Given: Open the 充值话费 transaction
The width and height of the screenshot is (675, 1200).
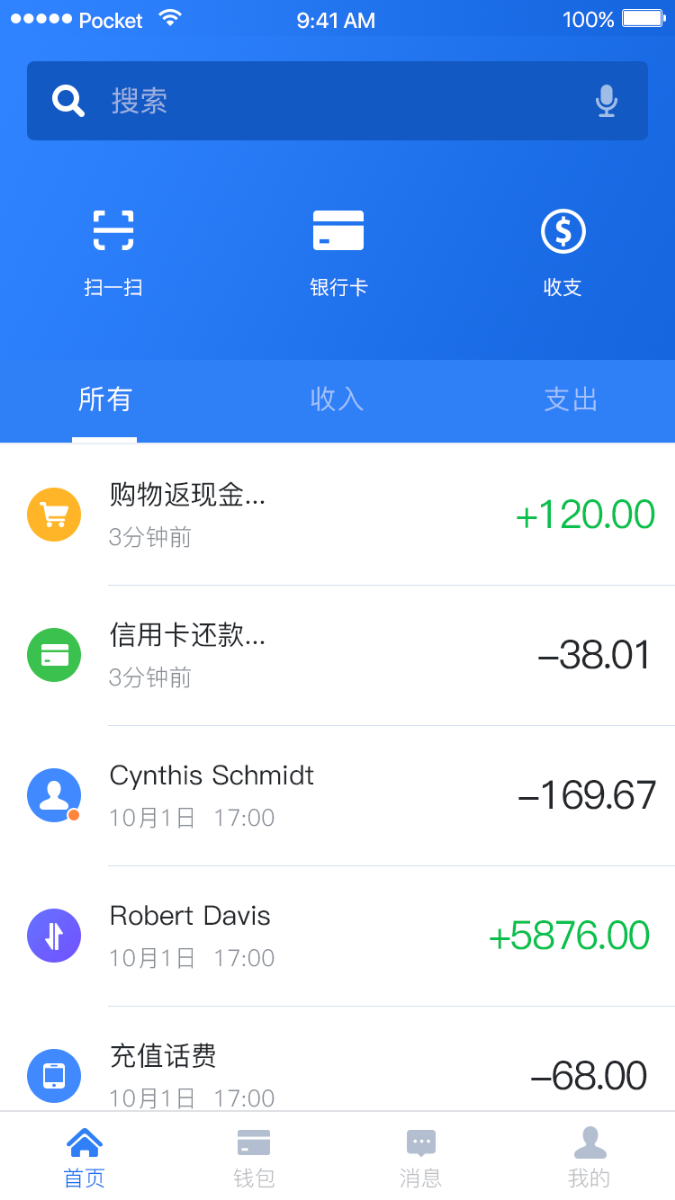Looking at the screenshot, I should [x=337, y=1060].
